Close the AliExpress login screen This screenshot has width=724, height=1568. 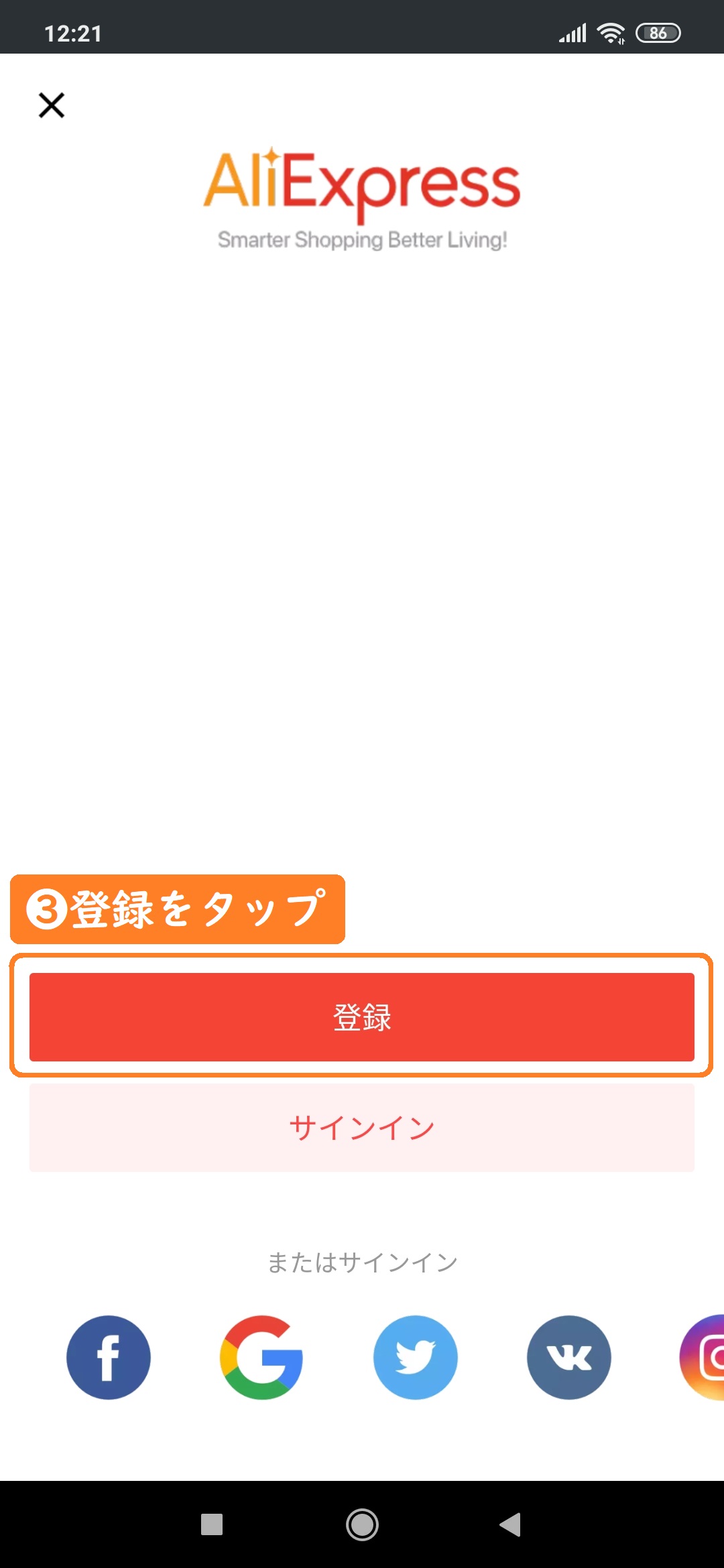[x=52, y=105]
